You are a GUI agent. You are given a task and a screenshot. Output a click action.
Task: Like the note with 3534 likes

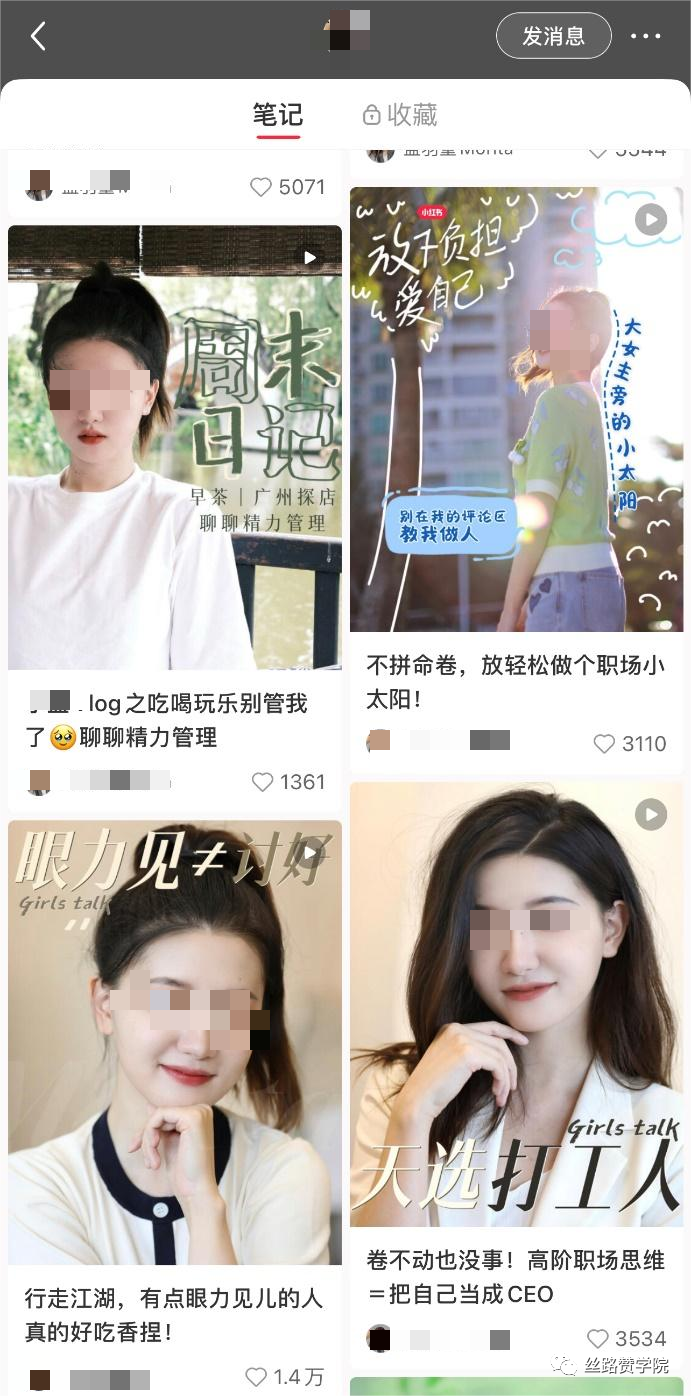pyautogui.click(x=598, y=1339)
